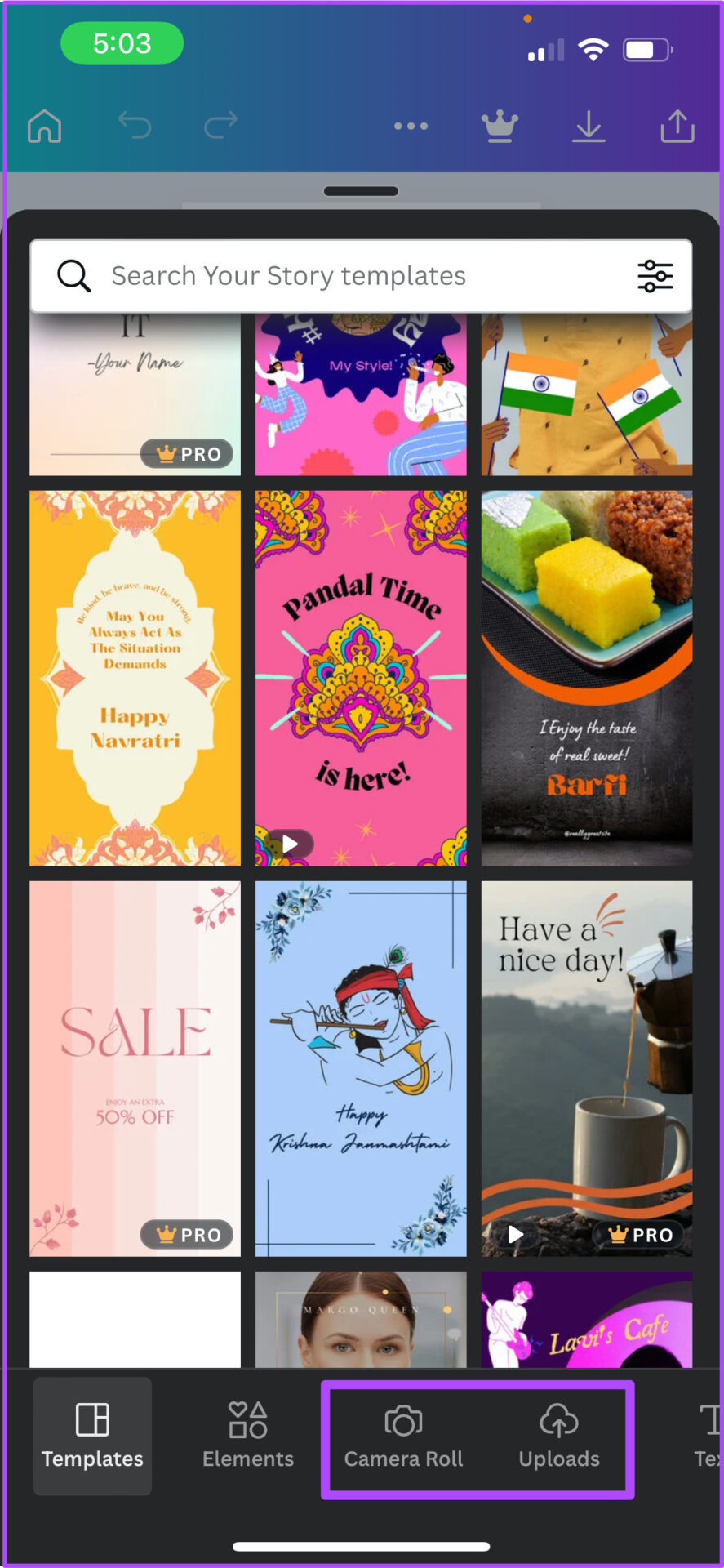Switch to the Templates tab
Screen dimensions: 724x1568
click(x=92, y=1436)
